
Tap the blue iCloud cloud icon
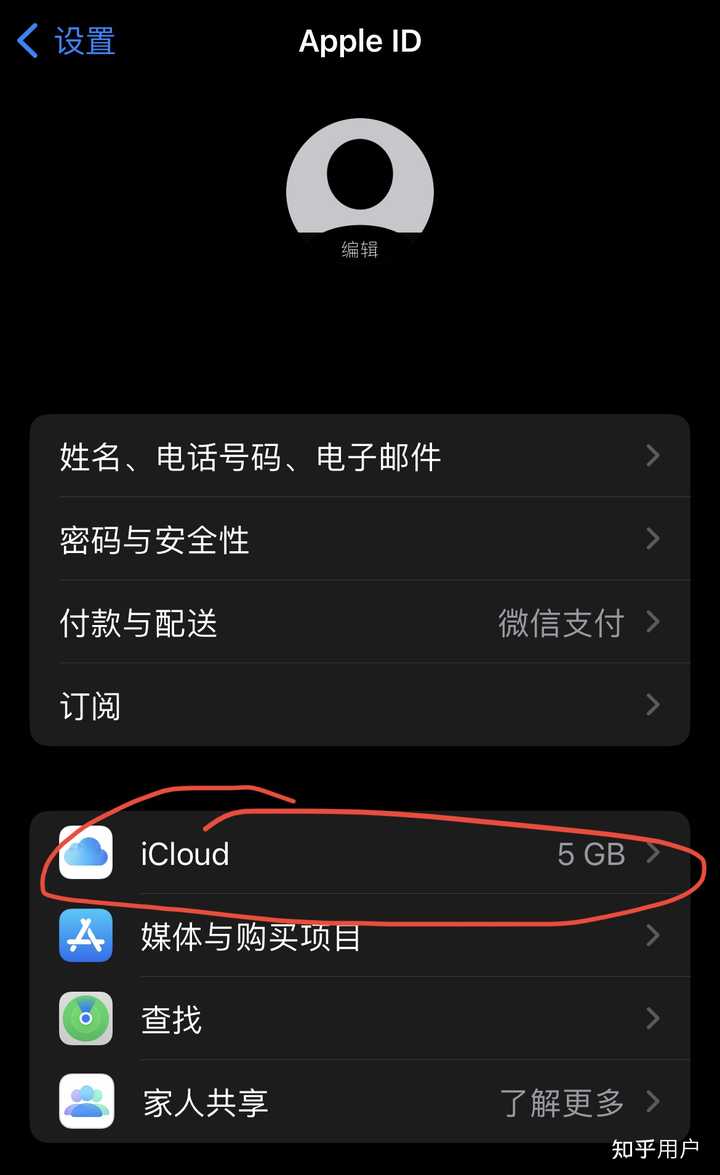pos(86,854)
